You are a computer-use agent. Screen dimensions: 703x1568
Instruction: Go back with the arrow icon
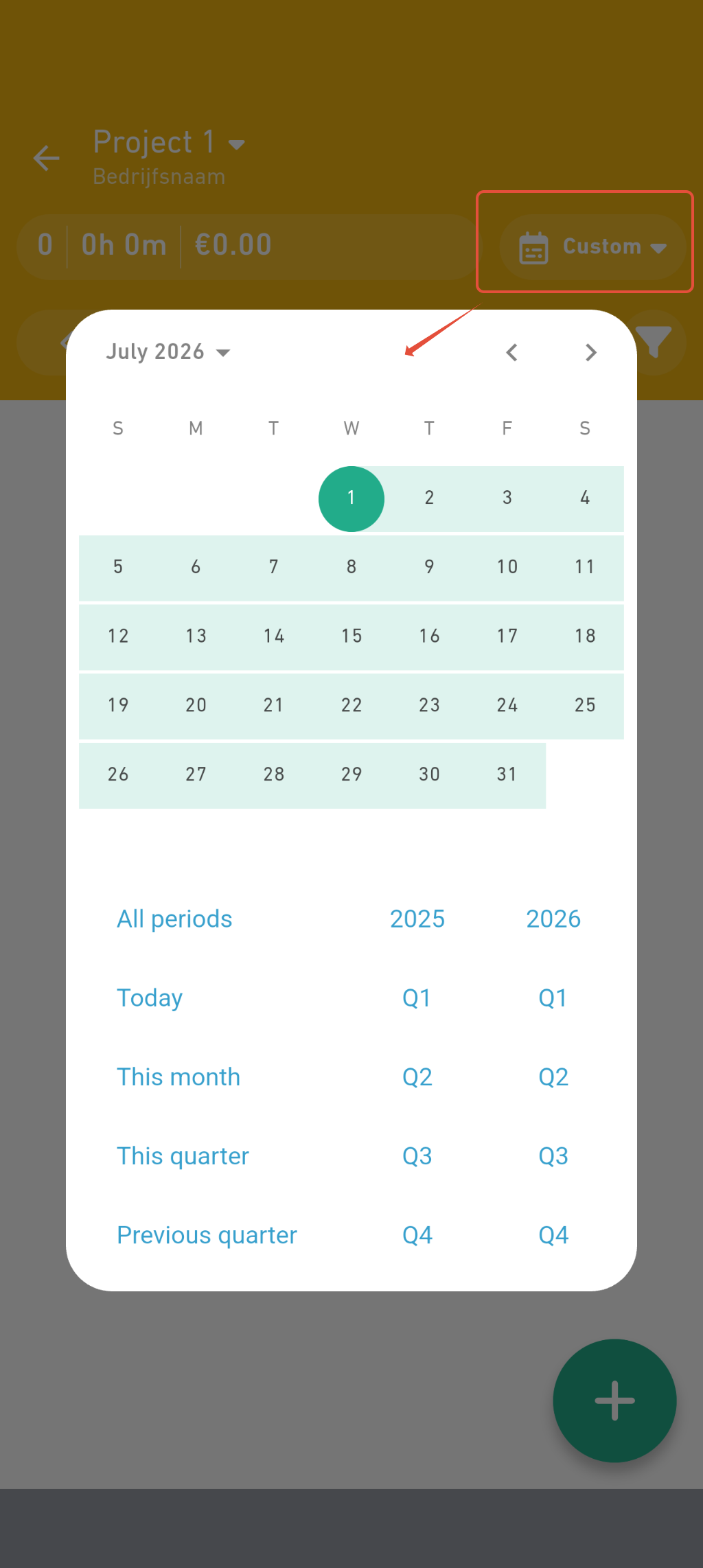click(47, 158)
